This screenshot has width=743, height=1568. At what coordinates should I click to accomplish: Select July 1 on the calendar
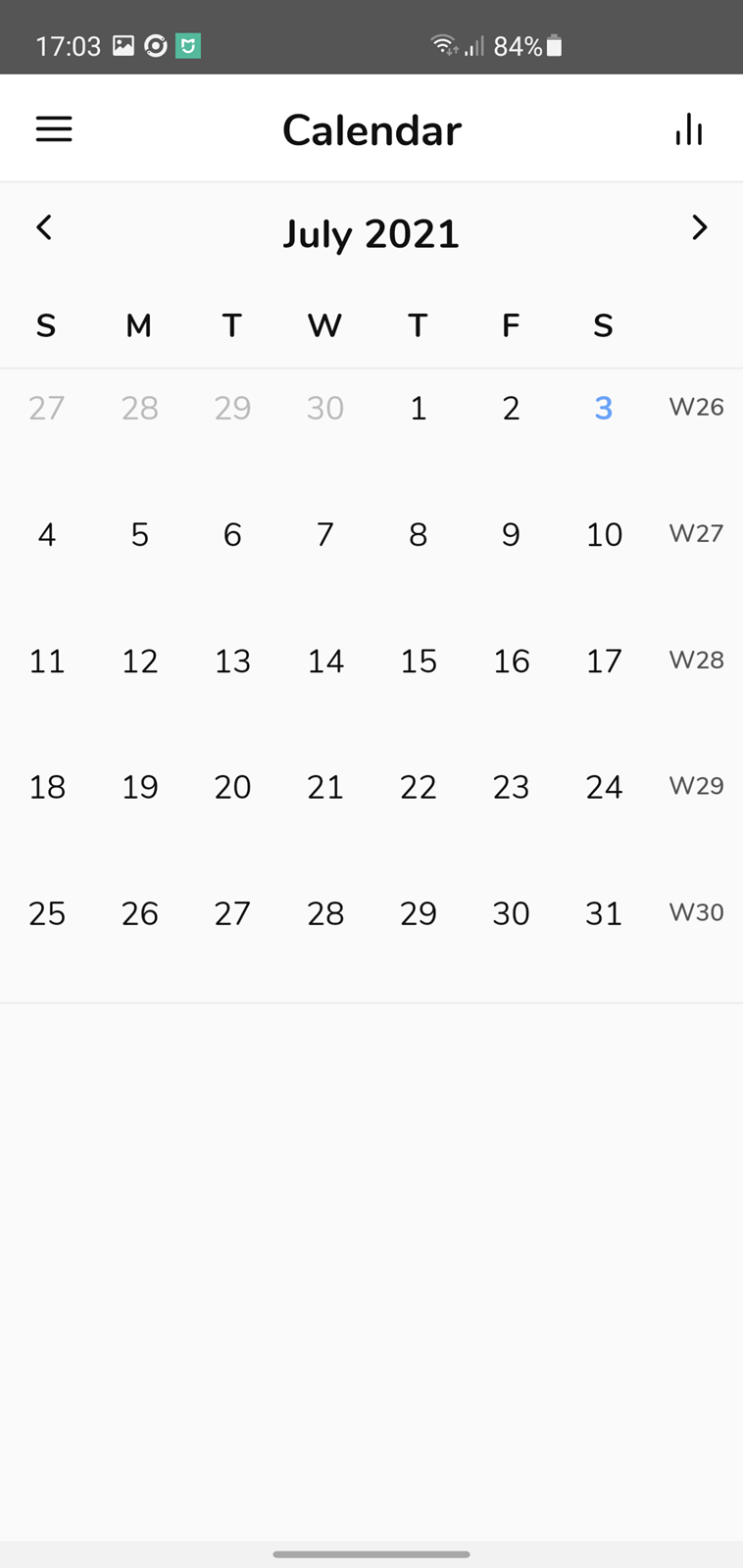[x=419, y=408]
